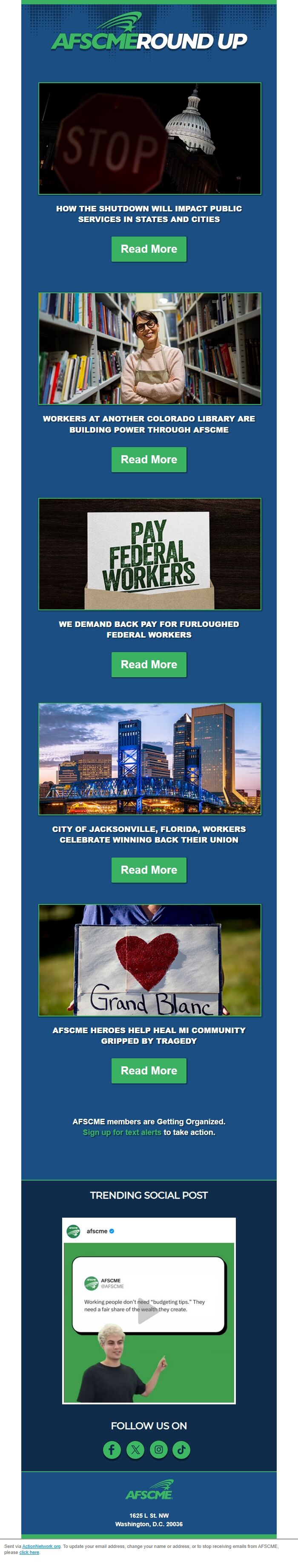Open AFSCME's Facebook page icon
The height and width of the screenshot is (1568, 298).
pos(112,1450)
